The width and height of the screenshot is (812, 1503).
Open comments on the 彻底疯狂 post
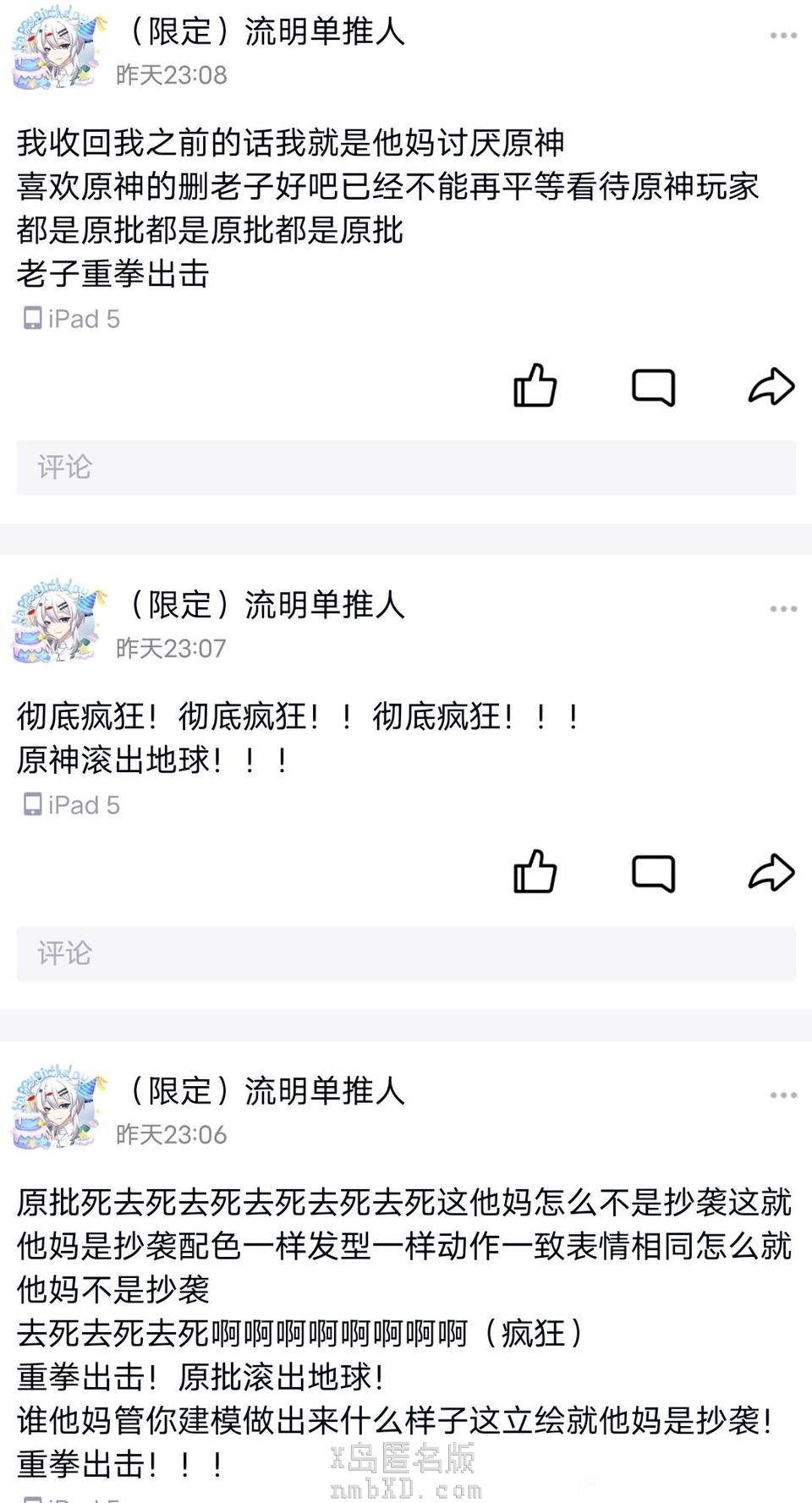point(653,873)
